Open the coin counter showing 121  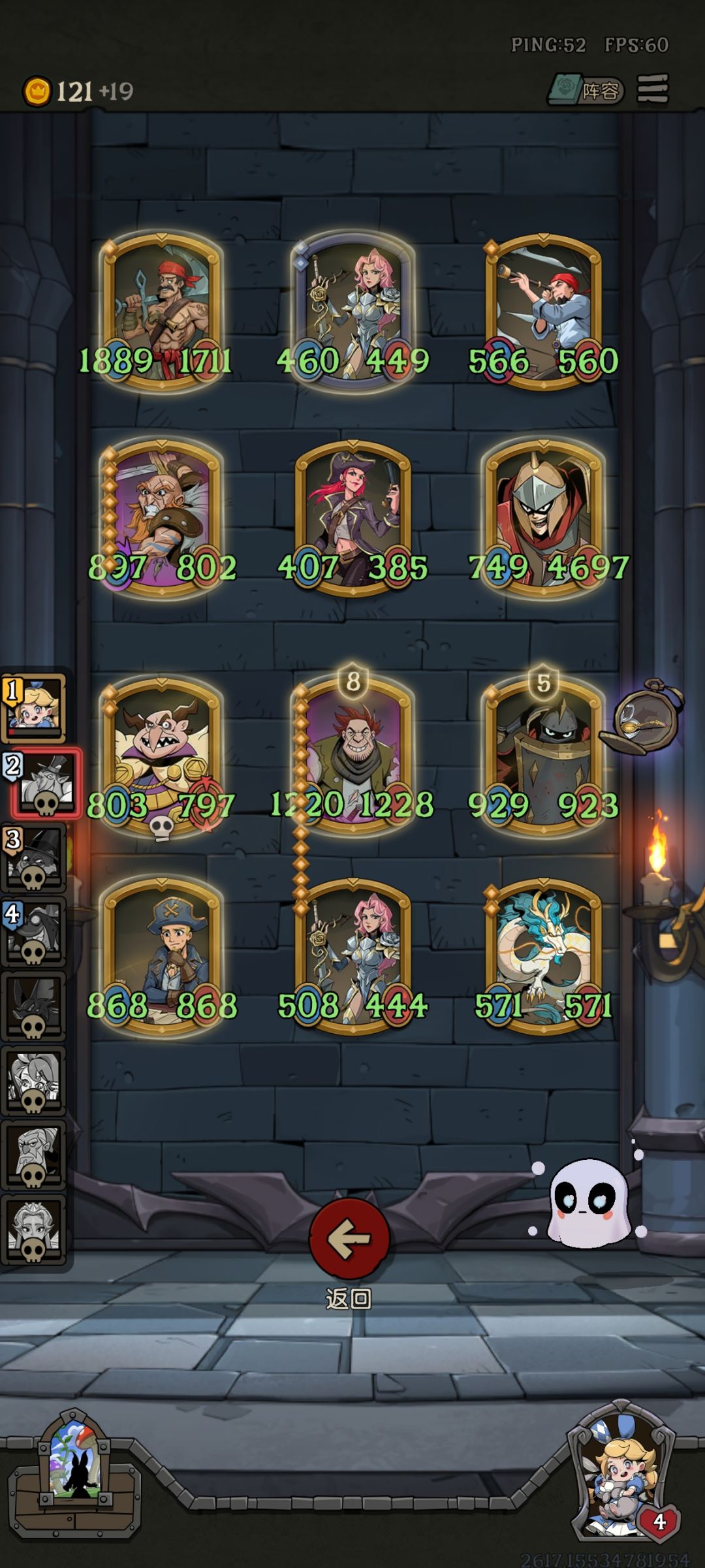(x=78, y=91)
